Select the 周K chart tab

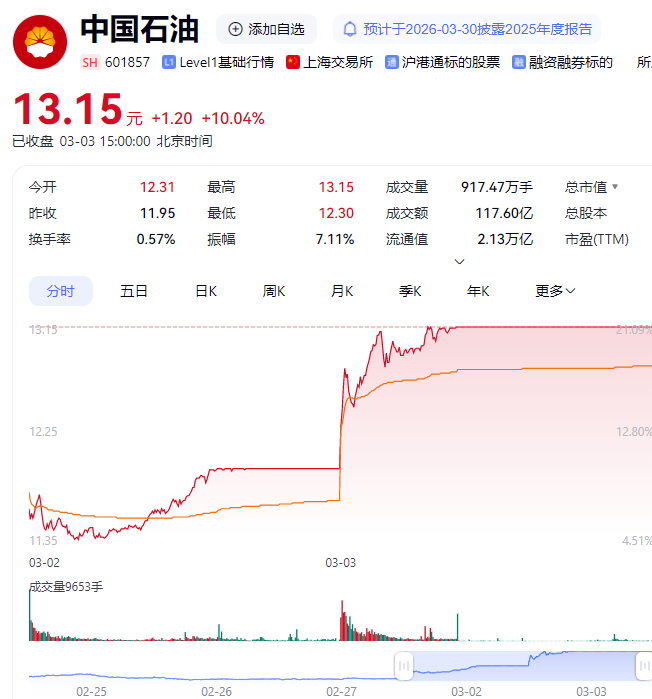(x=274, y=291)
